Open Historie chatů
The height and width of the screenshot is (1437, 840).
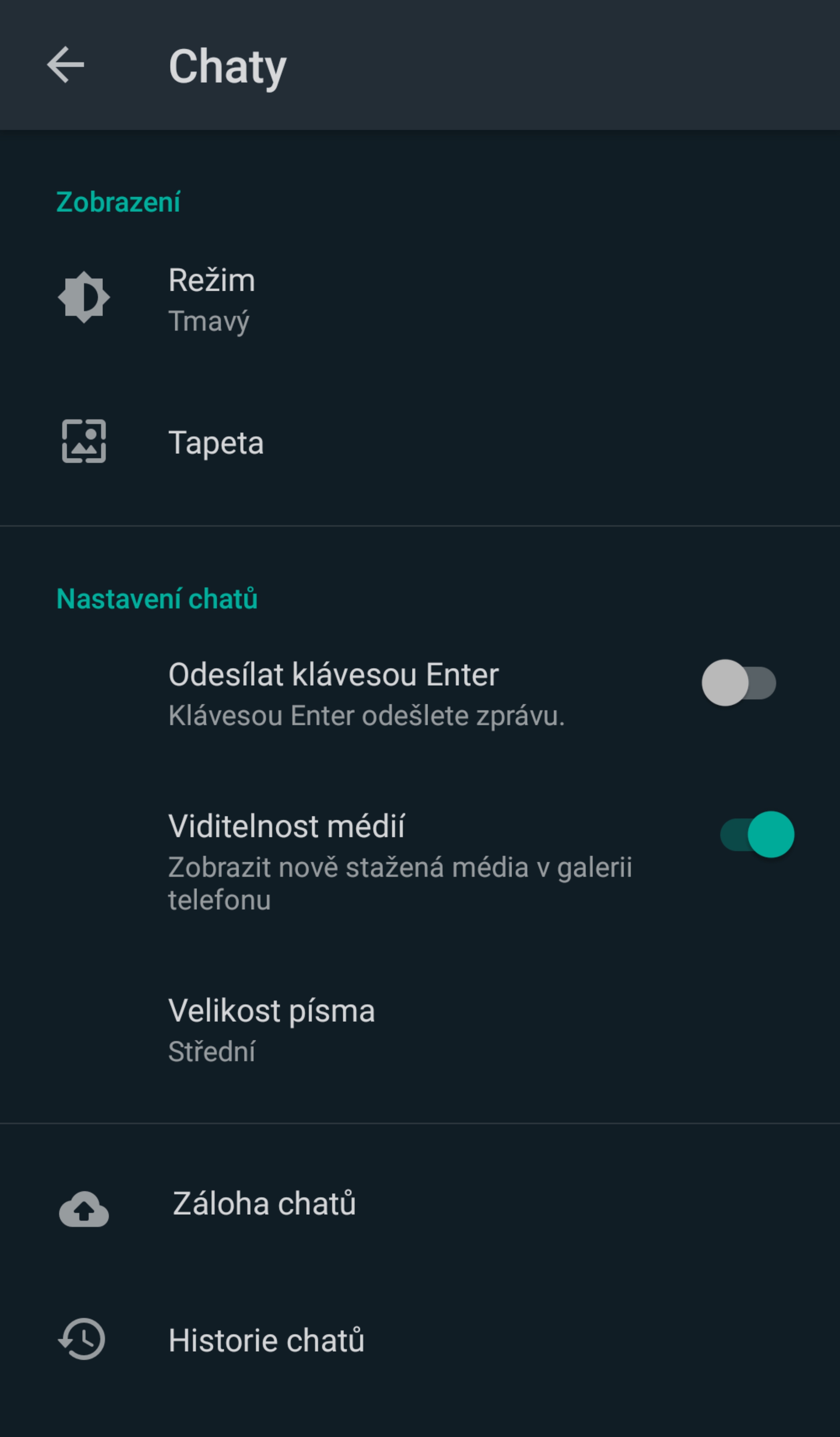[x=420, y=1340]
